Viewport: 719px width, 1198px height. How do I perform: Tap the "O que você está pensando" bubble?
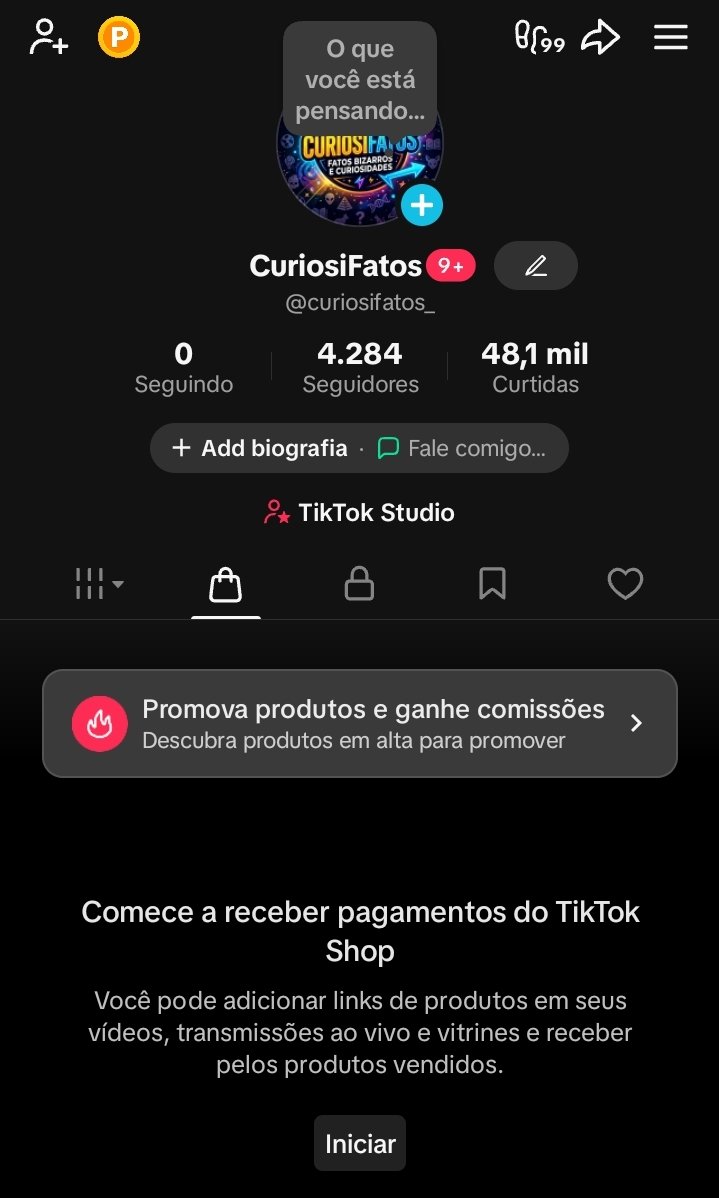click(360, 80)
